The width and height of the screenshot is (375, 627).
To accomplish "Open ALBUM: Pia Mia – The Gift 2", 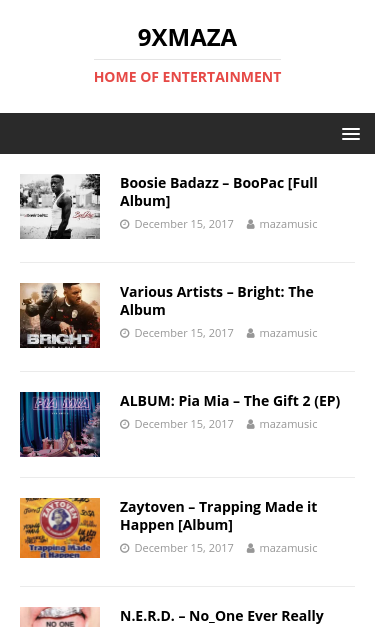I will coord(230,401).
